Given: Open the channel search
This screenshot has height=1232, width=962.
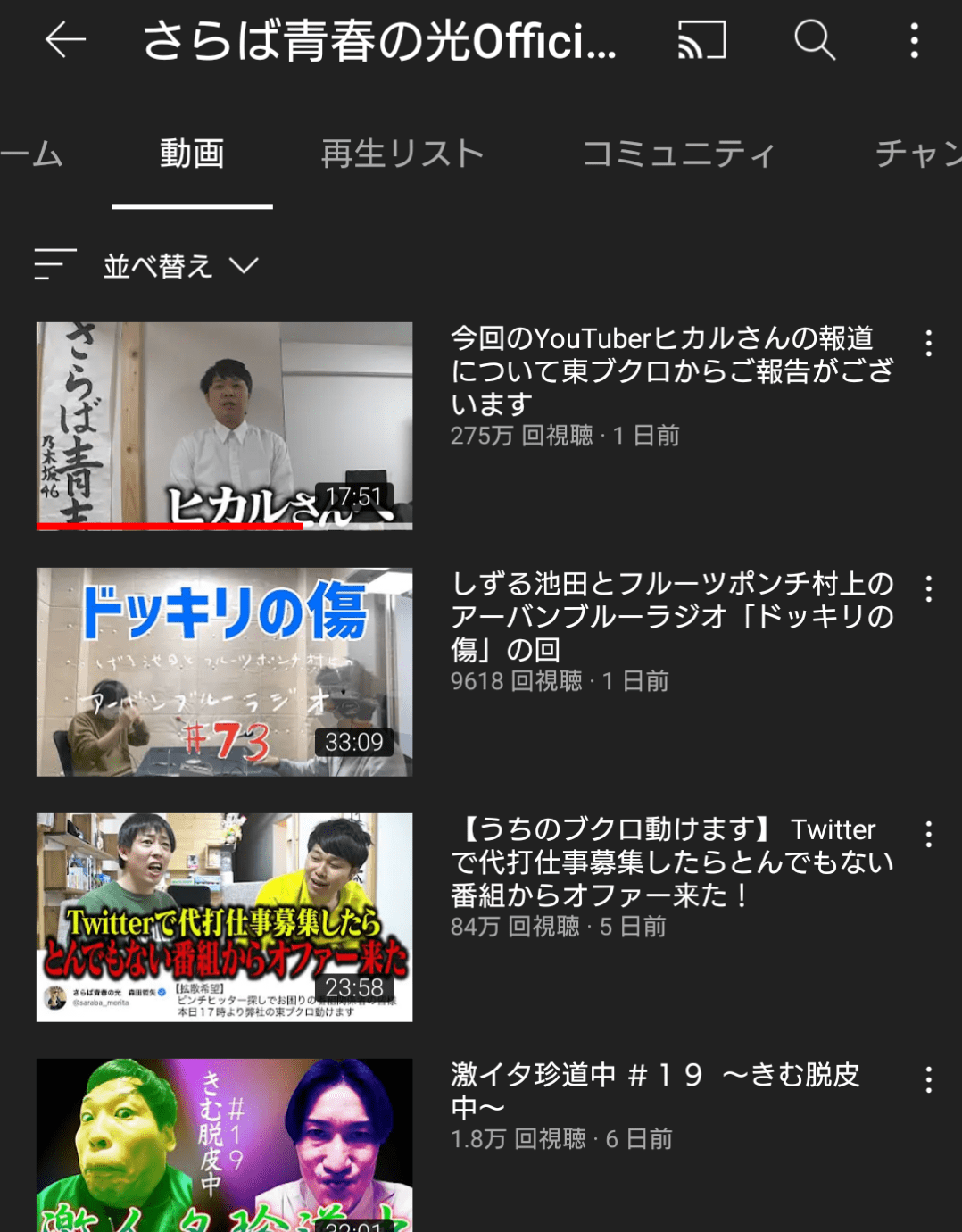Looking at the screenshot, I should pyautogui.click(x=814, y=41).
